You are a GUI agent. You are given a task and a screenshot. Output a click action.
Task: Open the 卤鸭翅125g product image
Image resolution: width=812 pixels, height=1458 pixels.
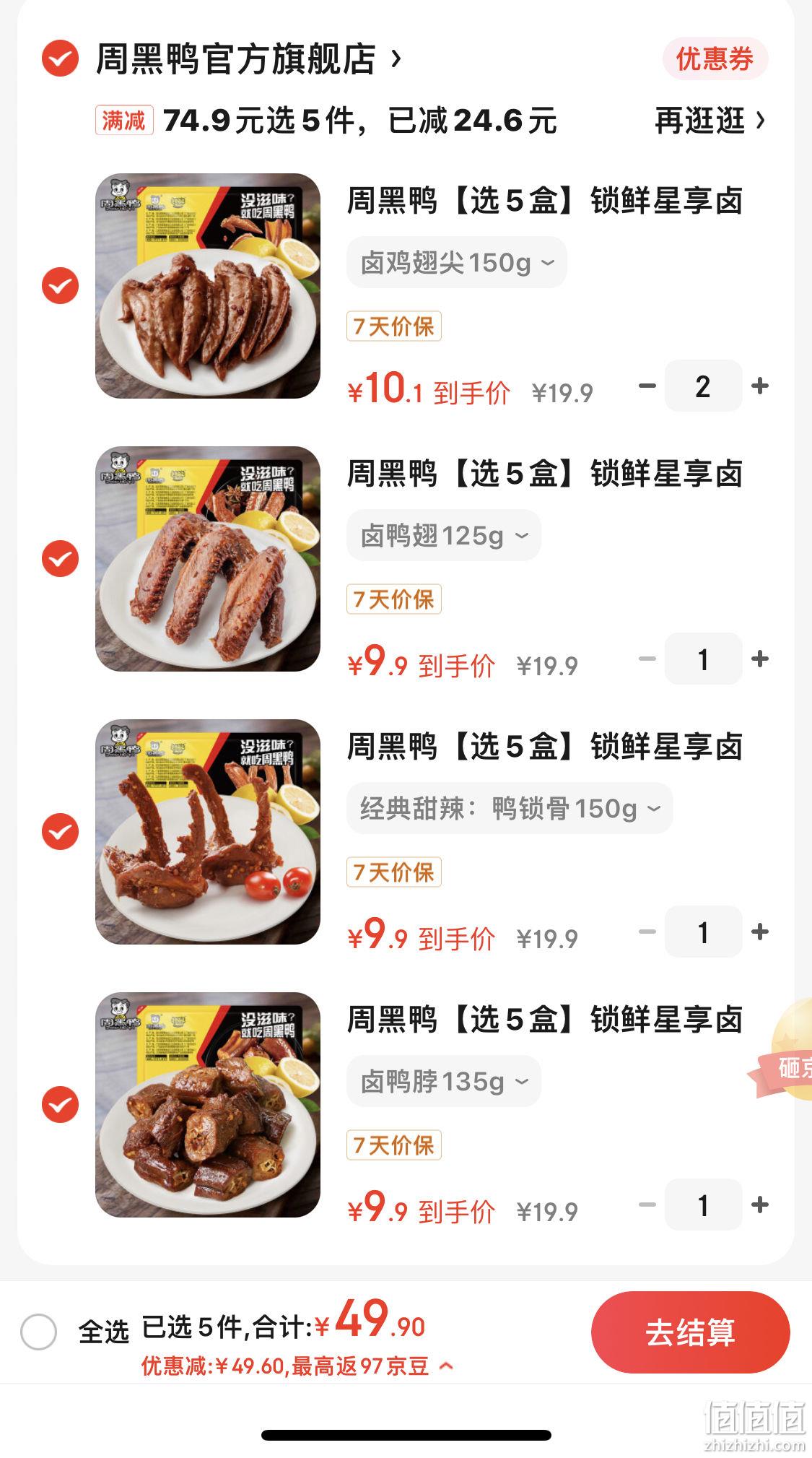[208, 559]
